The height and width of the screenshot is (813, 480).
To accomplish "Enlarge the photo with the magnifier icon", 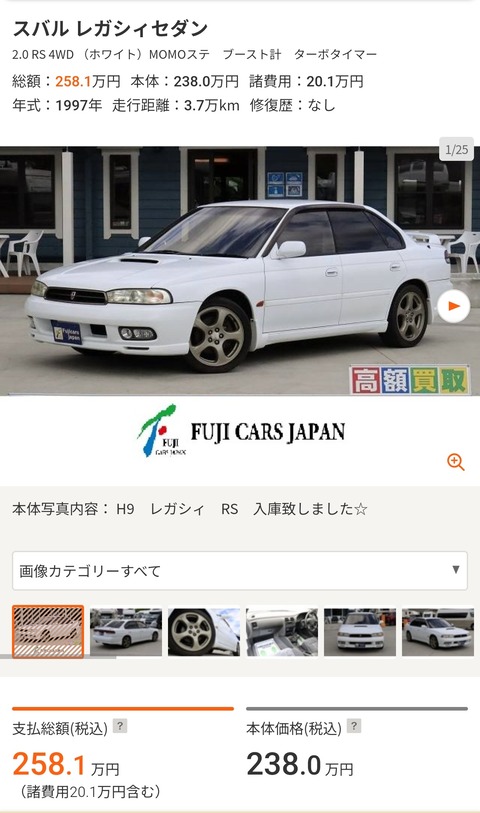I will coord(456,461).
